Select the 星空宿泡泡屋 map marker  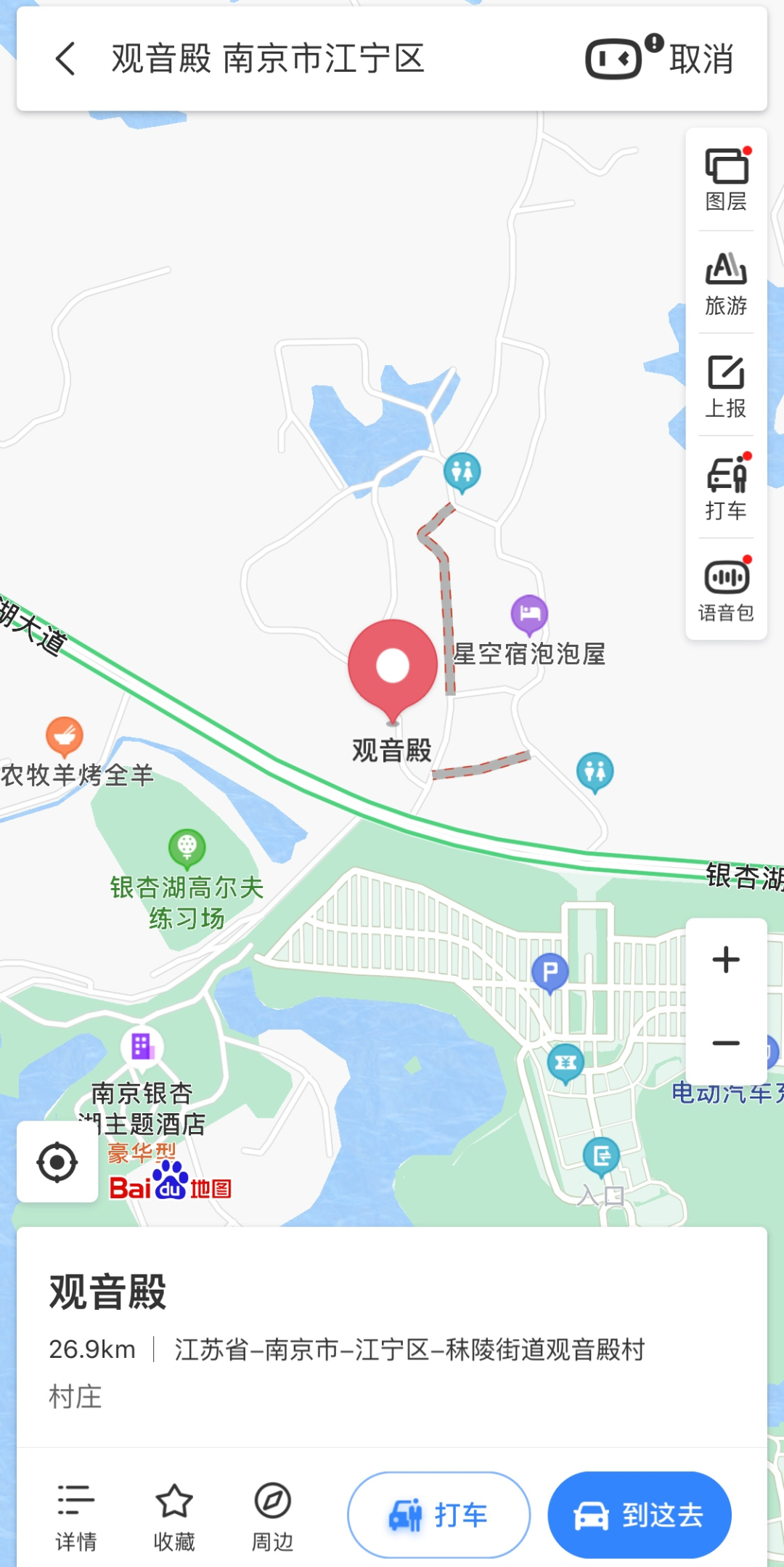(x=529, y=614)
